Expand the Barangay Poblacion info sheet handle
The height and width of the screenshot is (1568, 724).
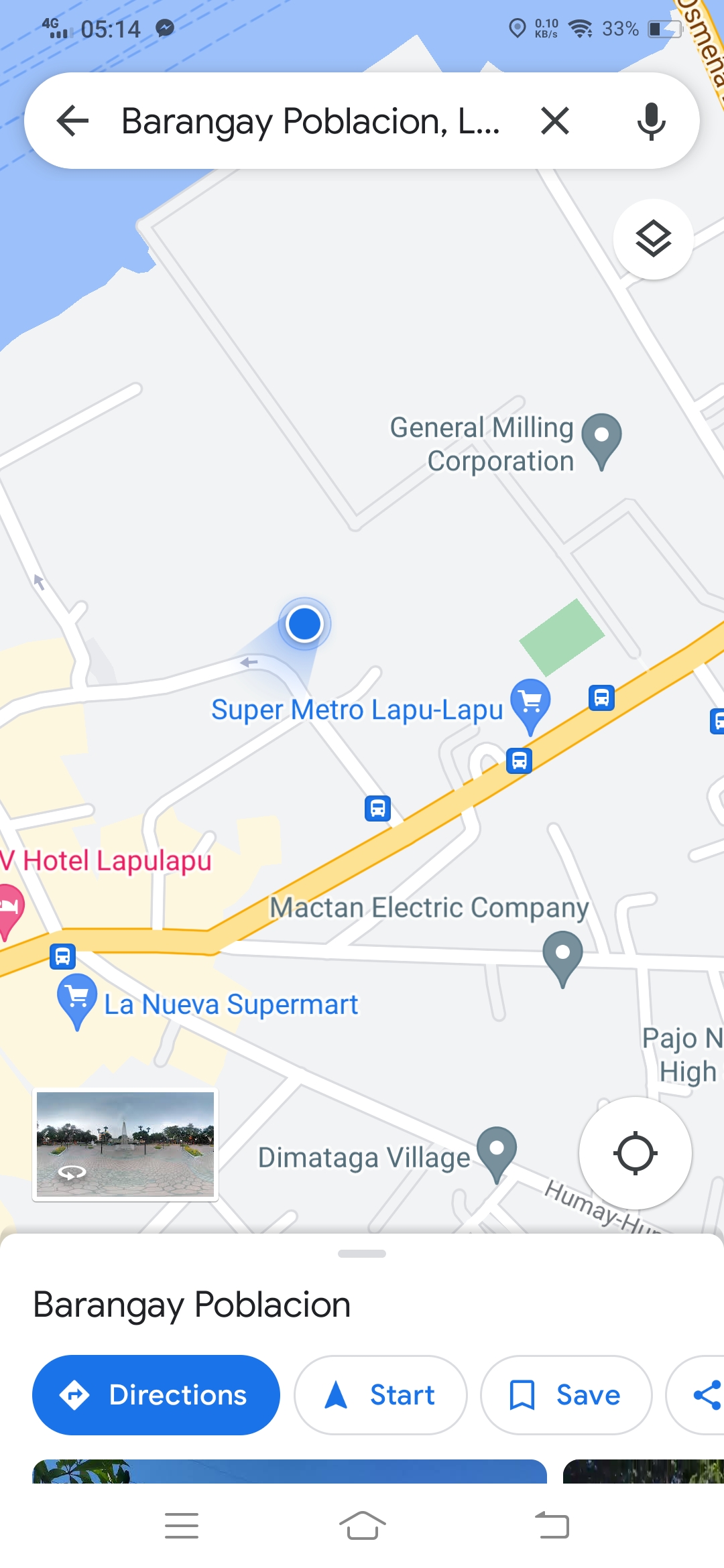point(362,1254)
